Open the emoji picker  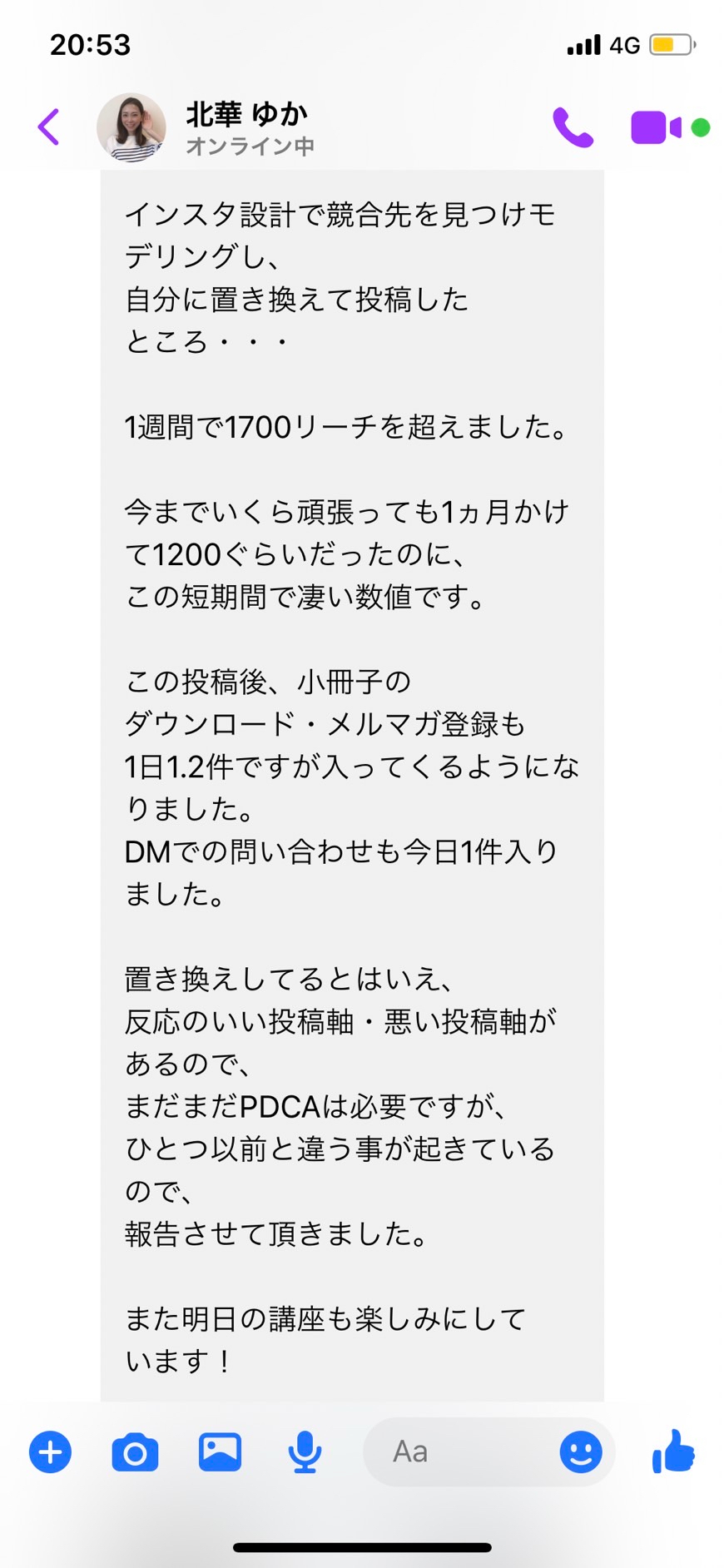(580, 1451)
